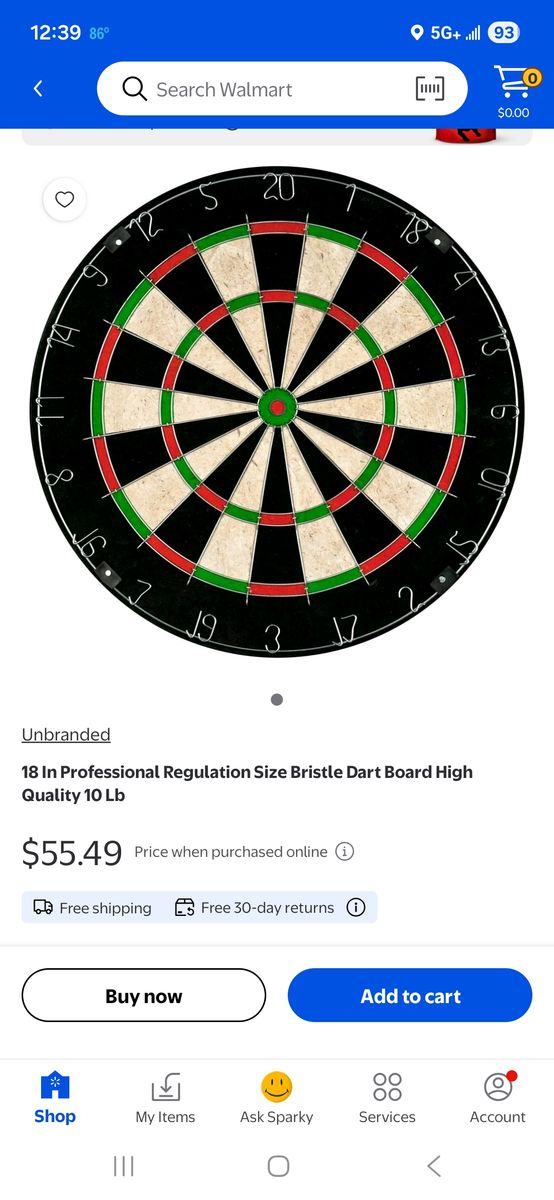This screenshot has height=1200, width=554.
Task: Tap Buy now
Action: 144,996
